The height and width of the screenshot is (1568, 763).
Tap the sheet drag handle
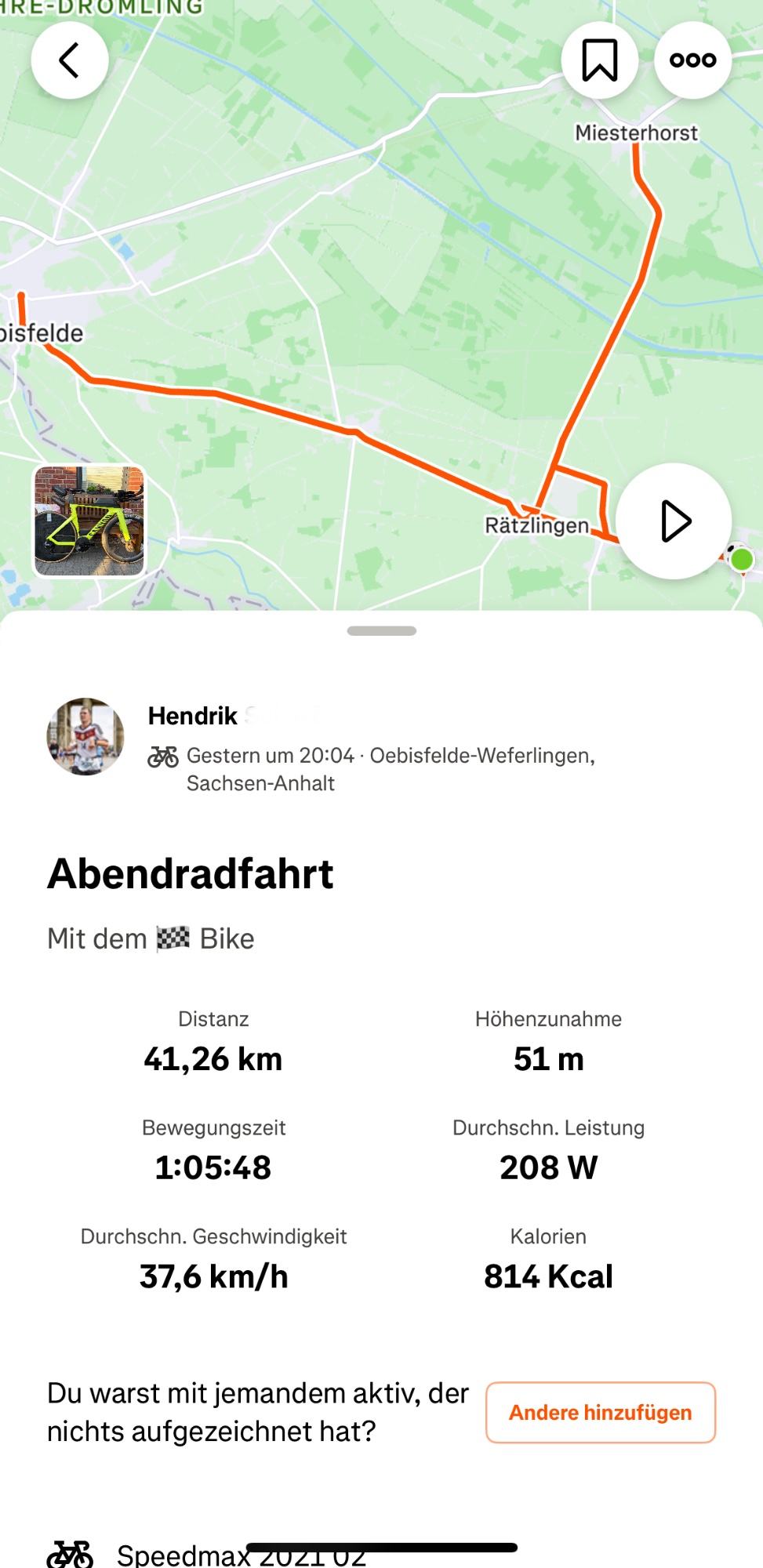(382, 631)
